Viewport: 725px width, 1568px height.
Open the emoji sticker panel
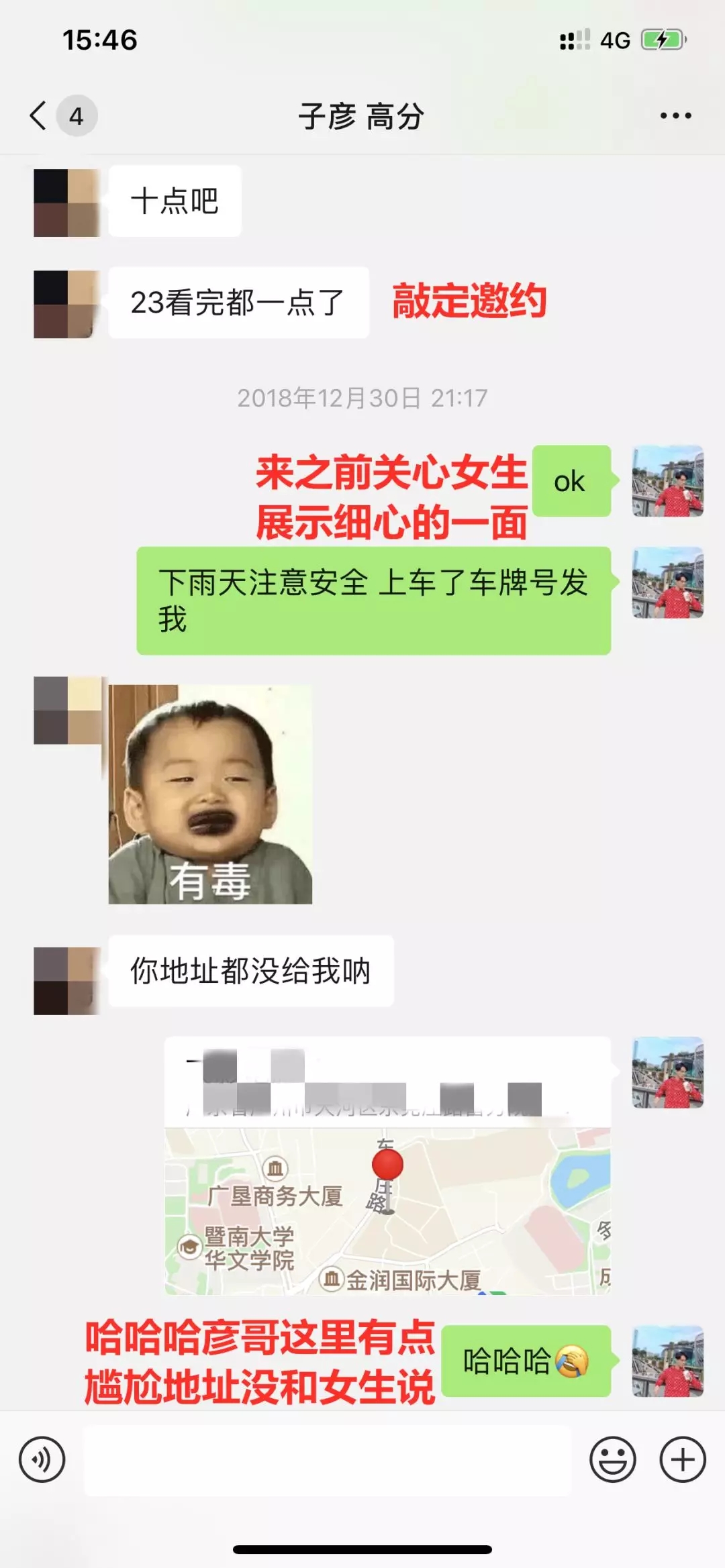612,1459
